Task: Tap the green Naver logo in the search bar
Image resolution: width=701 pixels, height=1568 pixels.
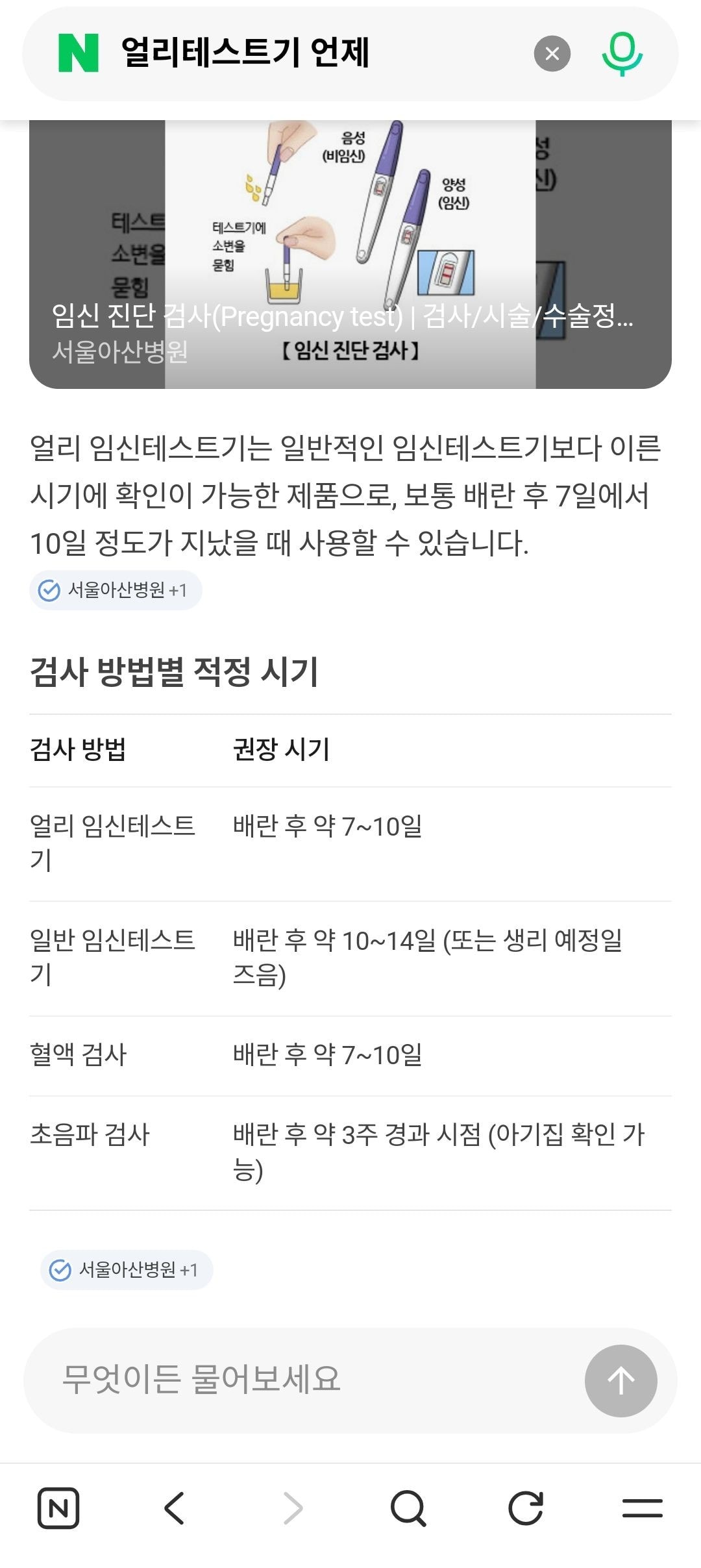Action: coord(79,53)
